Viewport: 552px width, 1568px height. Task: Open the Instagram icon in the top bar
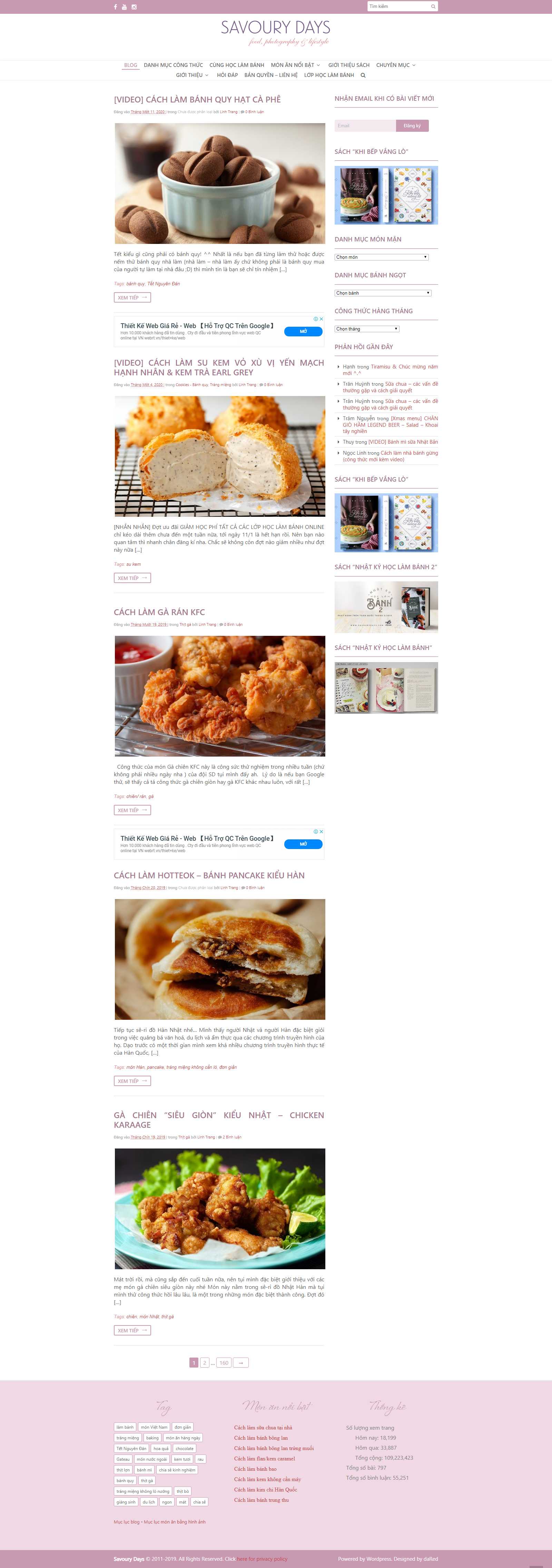coord(134,7)
